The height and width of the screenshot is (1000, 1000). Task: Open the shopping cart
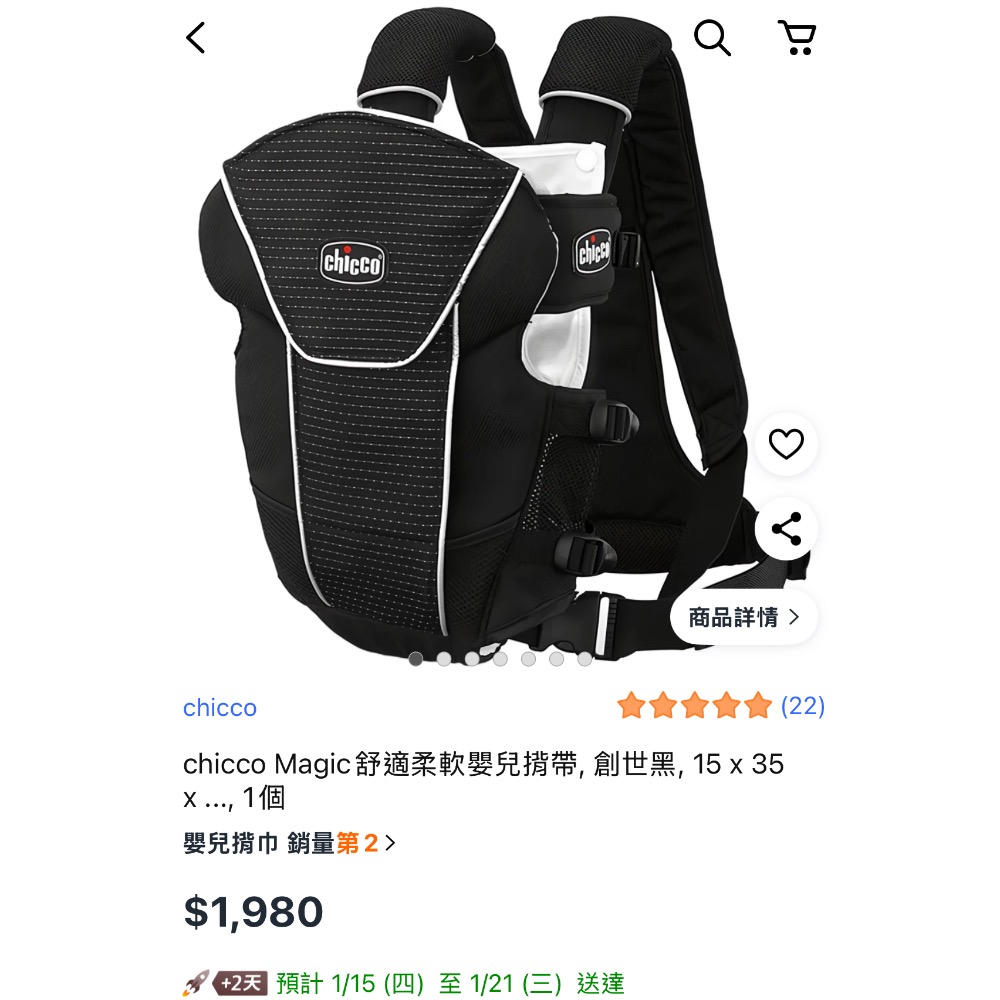point(797,38)
